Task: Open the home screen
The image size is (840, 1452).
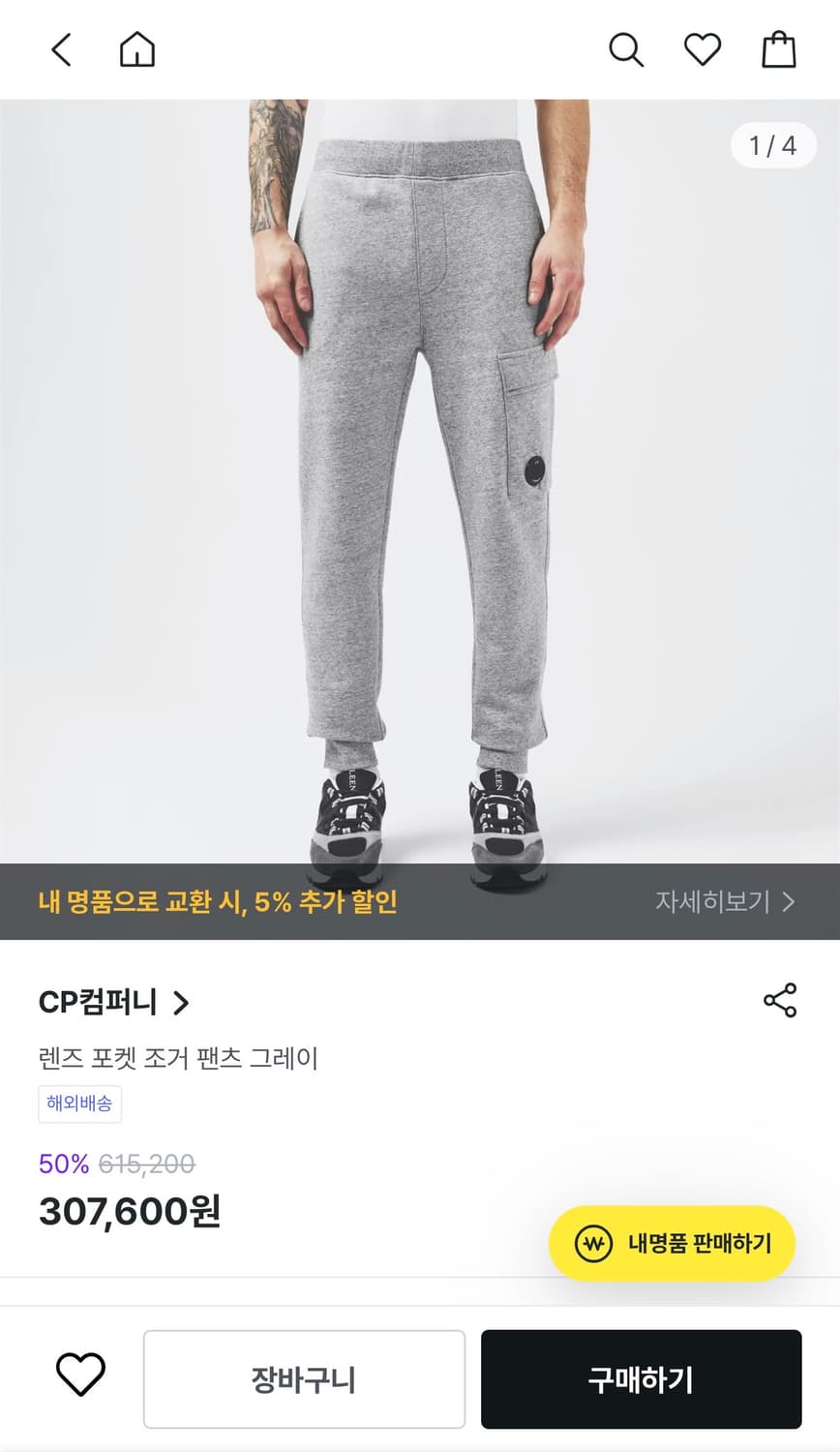Action: click(137, 49)
